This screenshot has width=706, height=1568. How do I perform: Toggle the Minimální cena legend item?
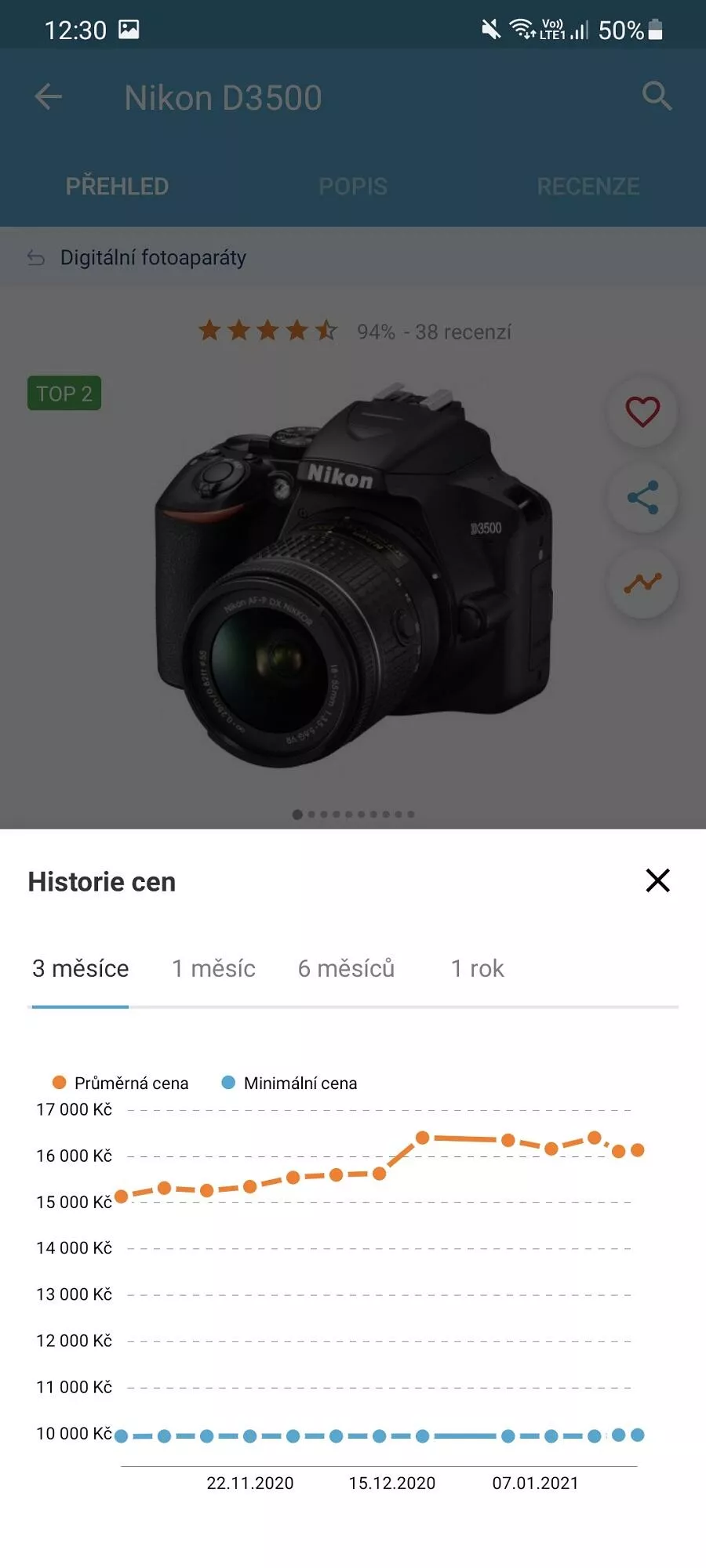pyautogui.click(x=289, y=1083)
